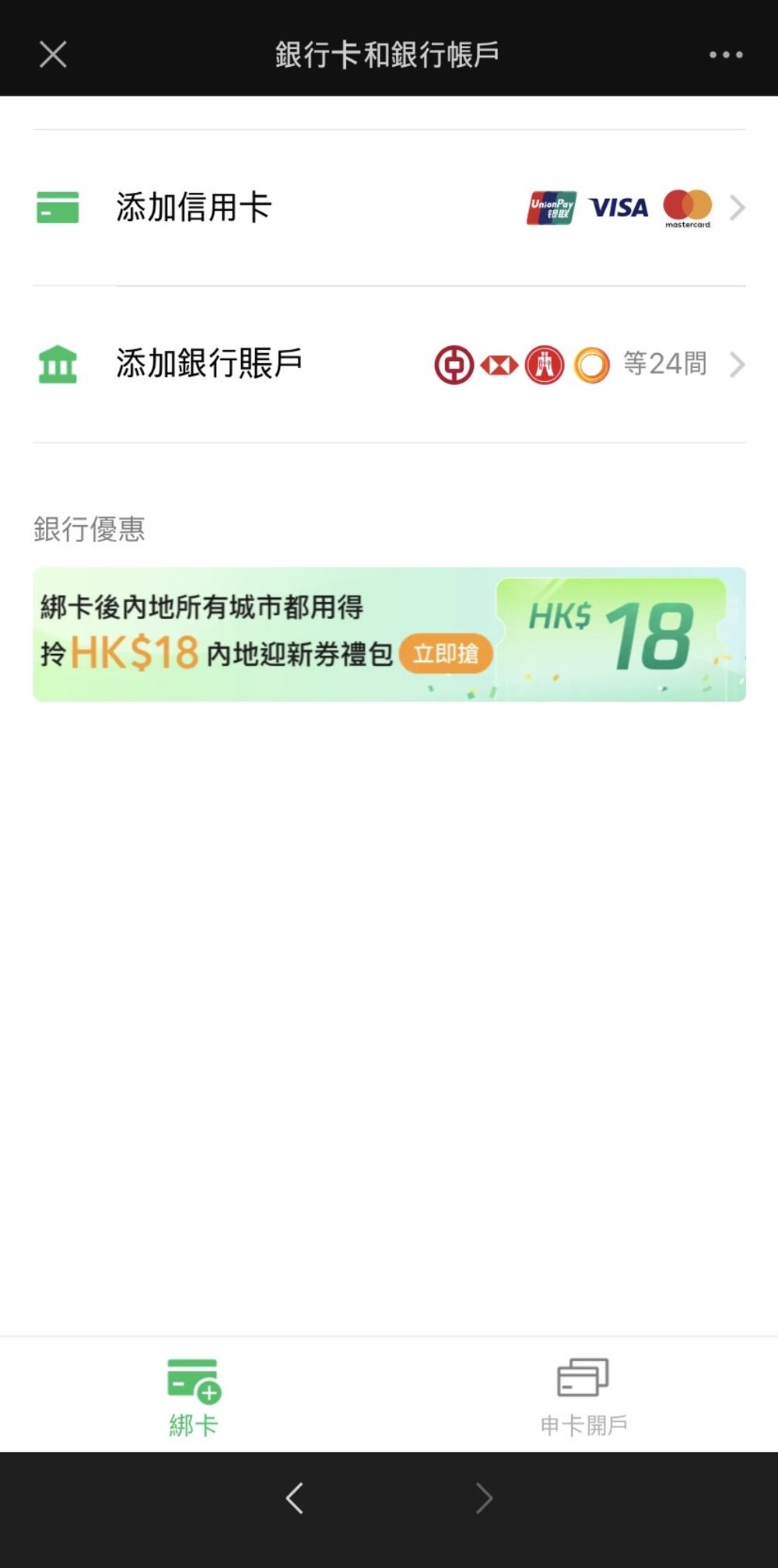Click the Bank of China logo
Viewport: 778px width, 1568px height.
coord(455,364)
